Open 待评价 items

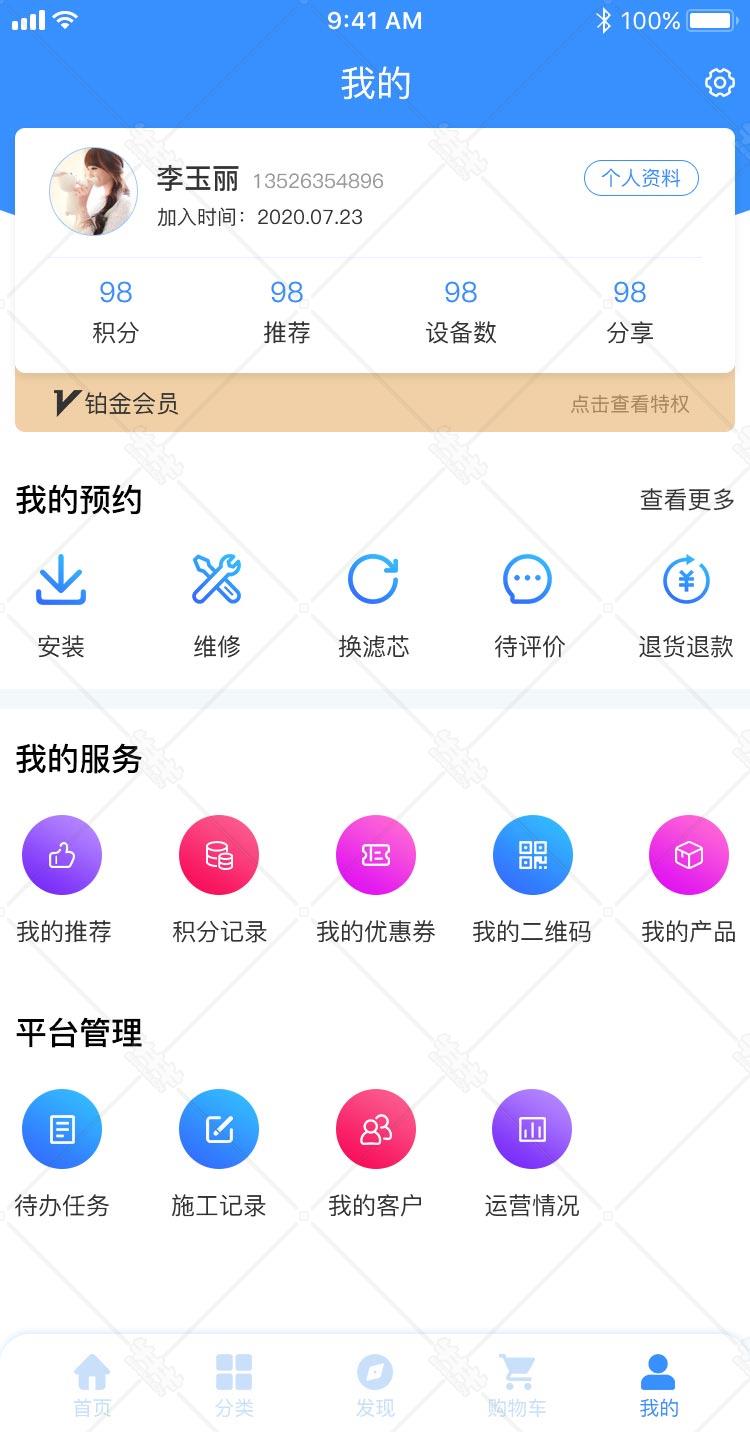(x=529, y=606)
